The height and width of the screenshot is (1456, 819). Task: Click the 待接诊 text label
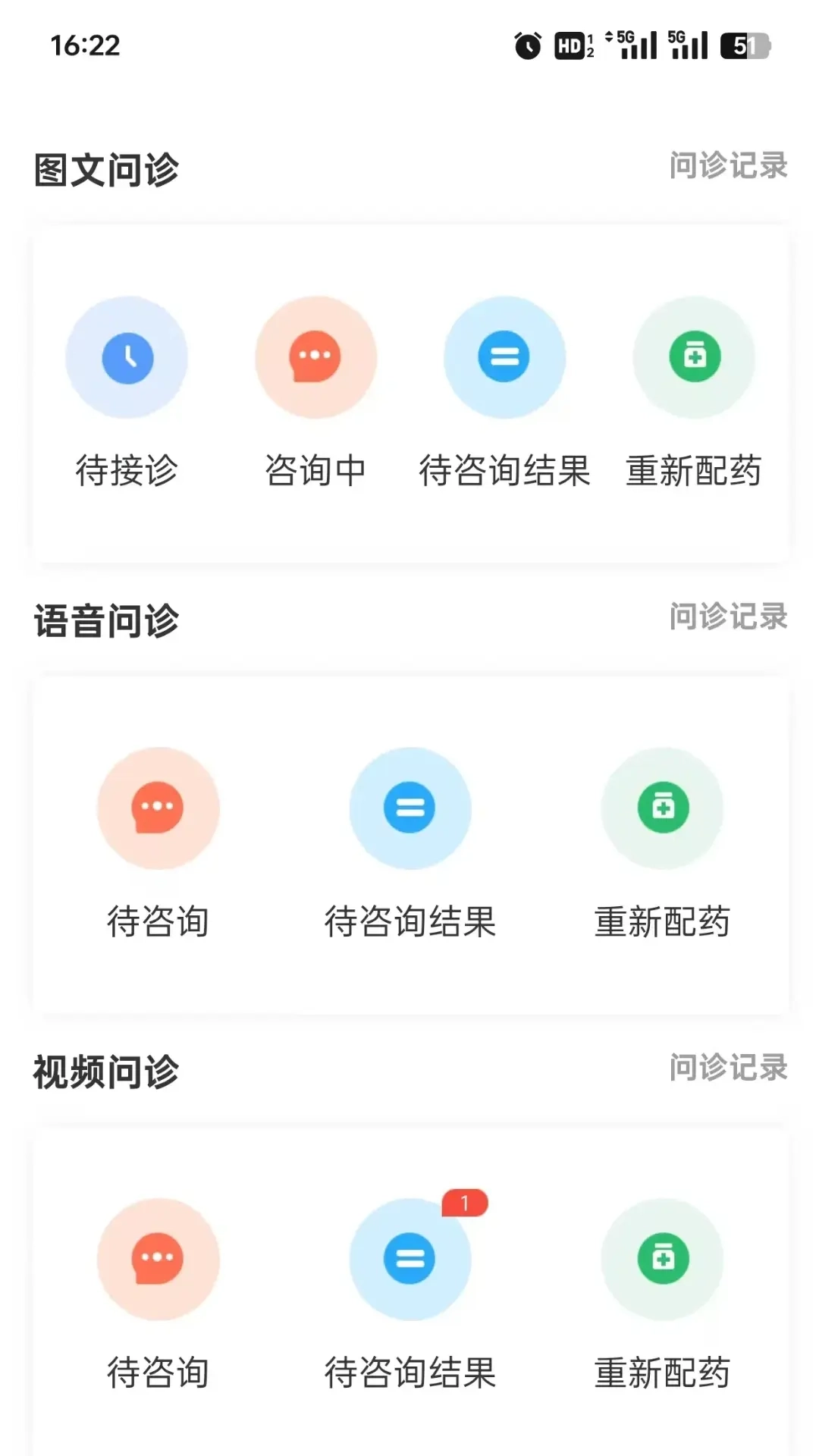click(126, 470)
